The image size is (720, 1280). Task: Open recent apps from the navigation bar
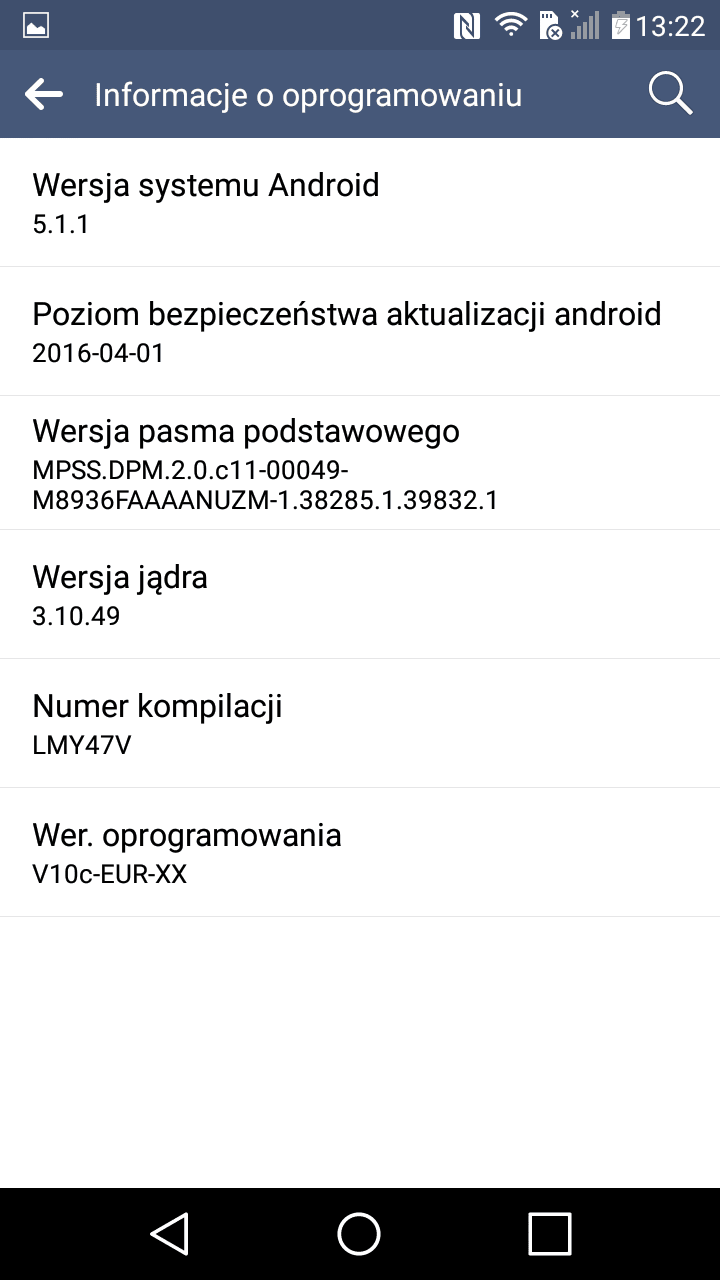[x=549, y=1234]
